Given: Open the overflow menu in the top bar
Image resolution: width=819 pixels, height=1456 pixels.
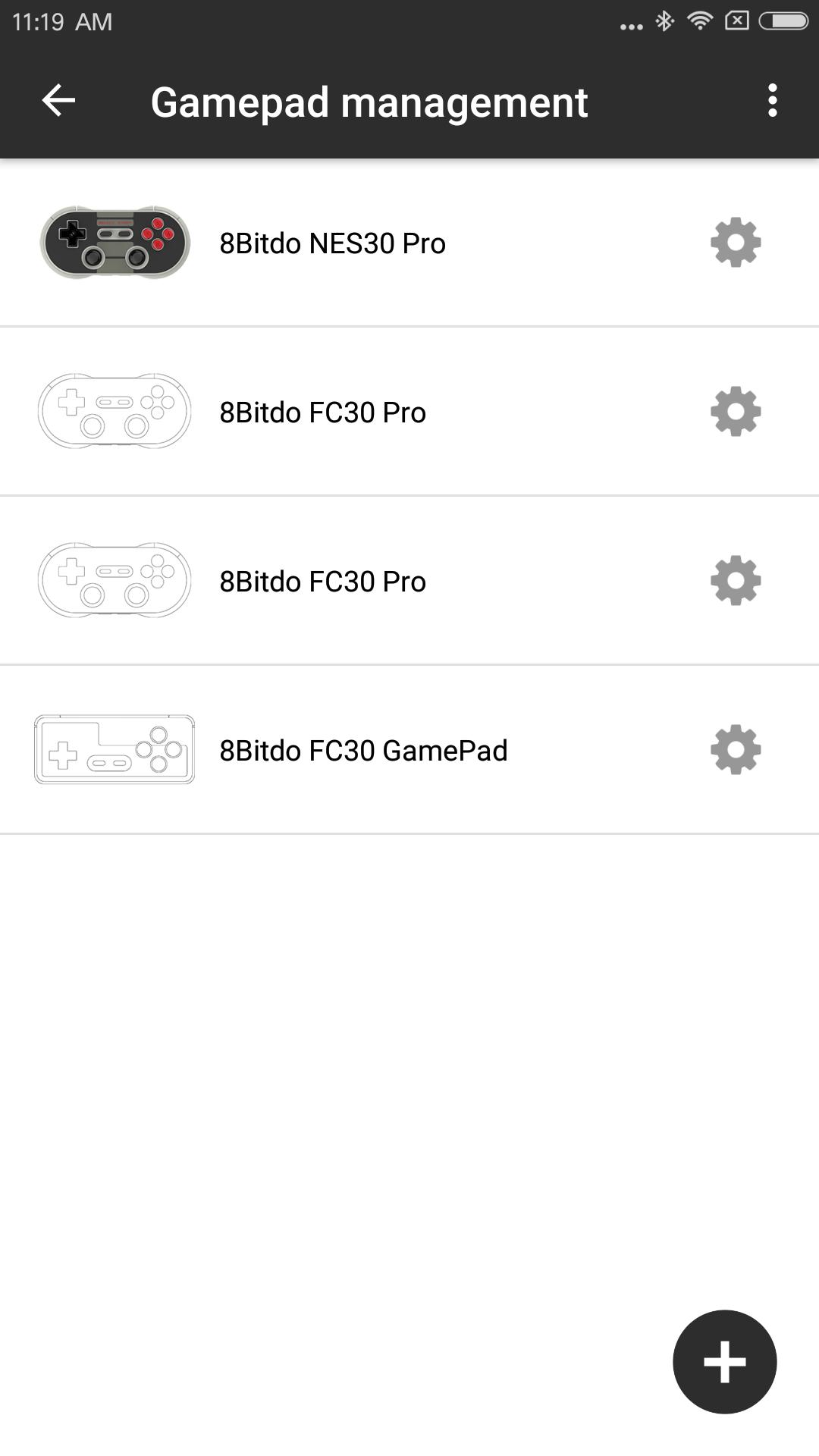Looking at the screenshot, I should coord(773,101).
